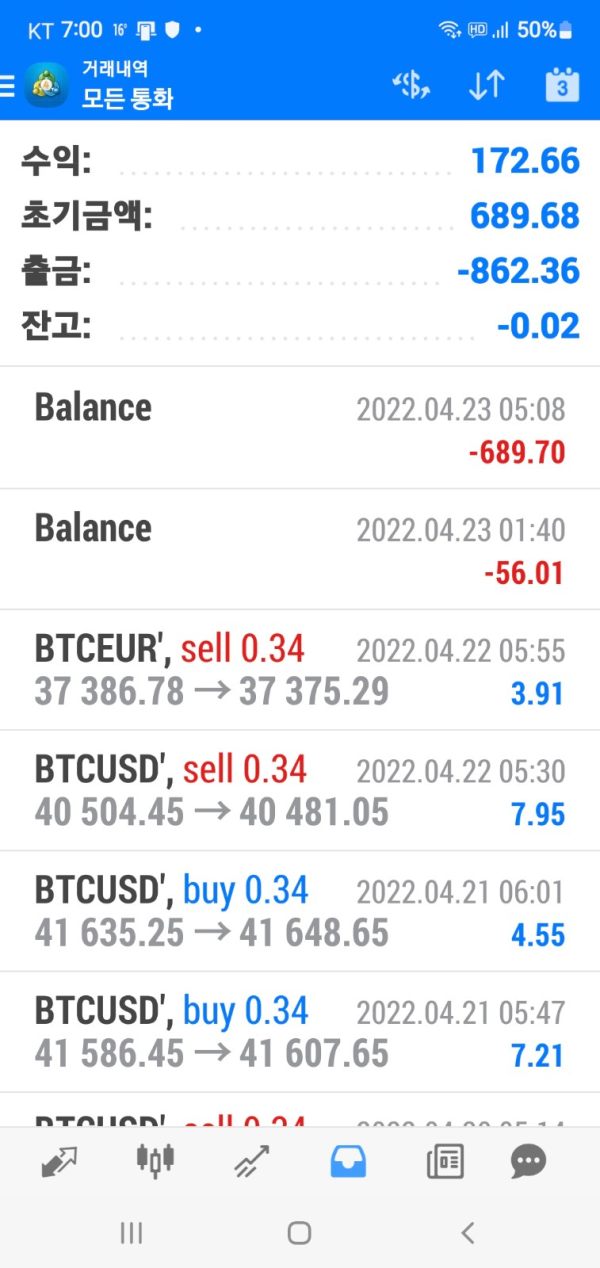Image resolution: width=600 pixels, height=1268 pixels.
Task: Open the BTCUSD sell trade with 7.95 profit
Action: (300, 791)
